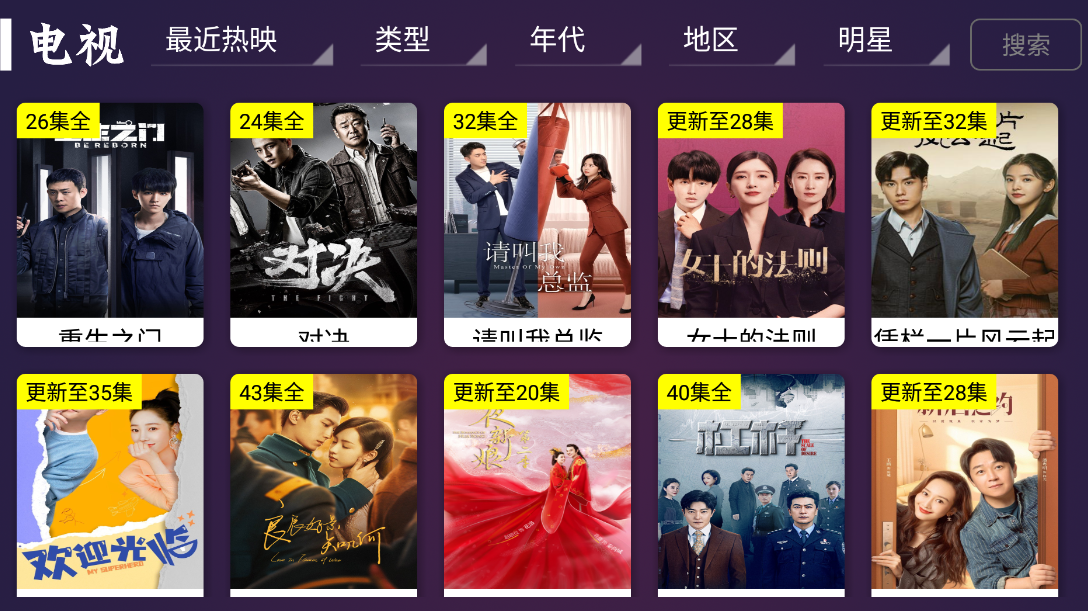Select the 43集全 drama poster

tap(323, 485)
